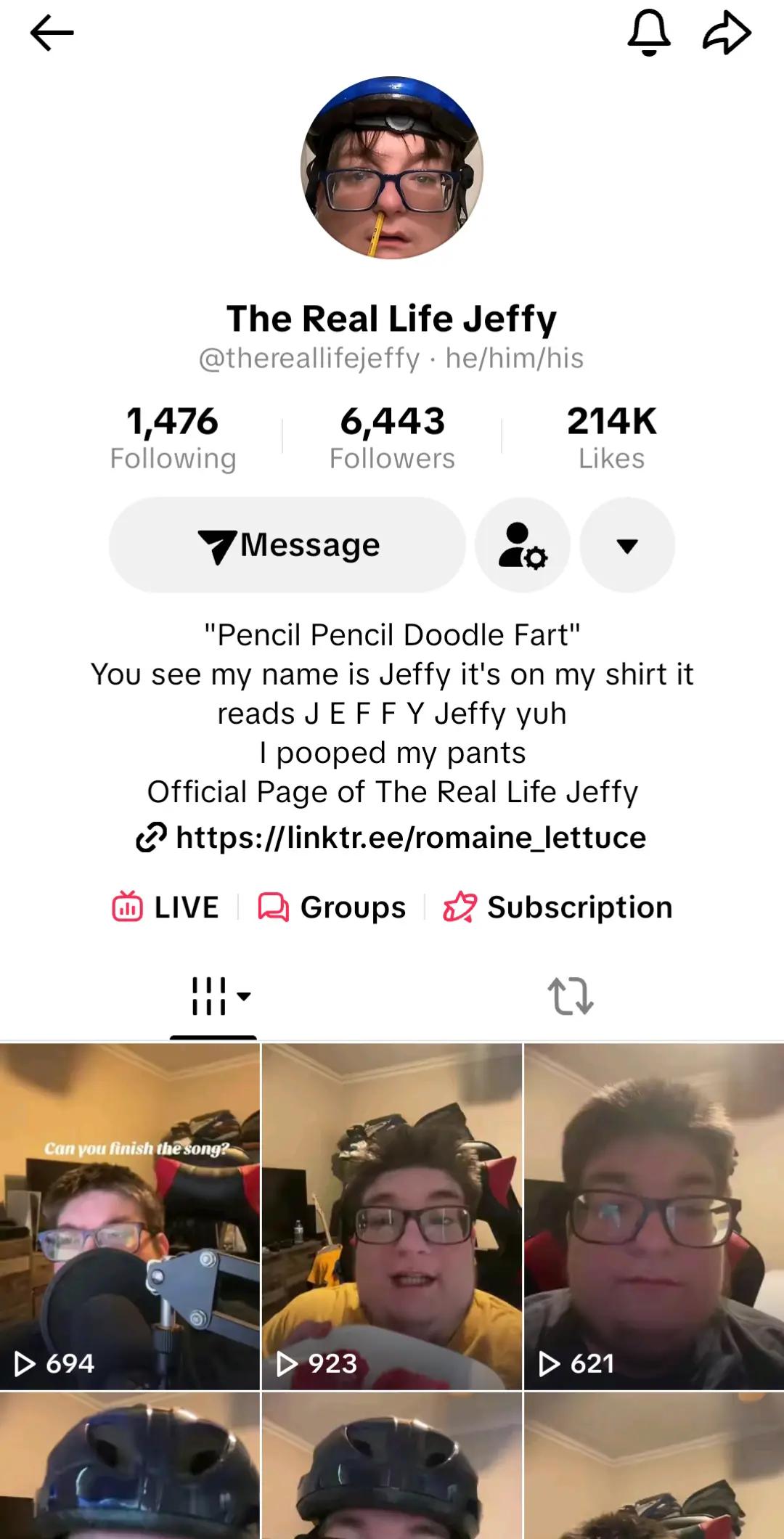This screenshot has width=784, height=1539.
Task: Play the video with 694 views
Action: (x=130, y=1217)
